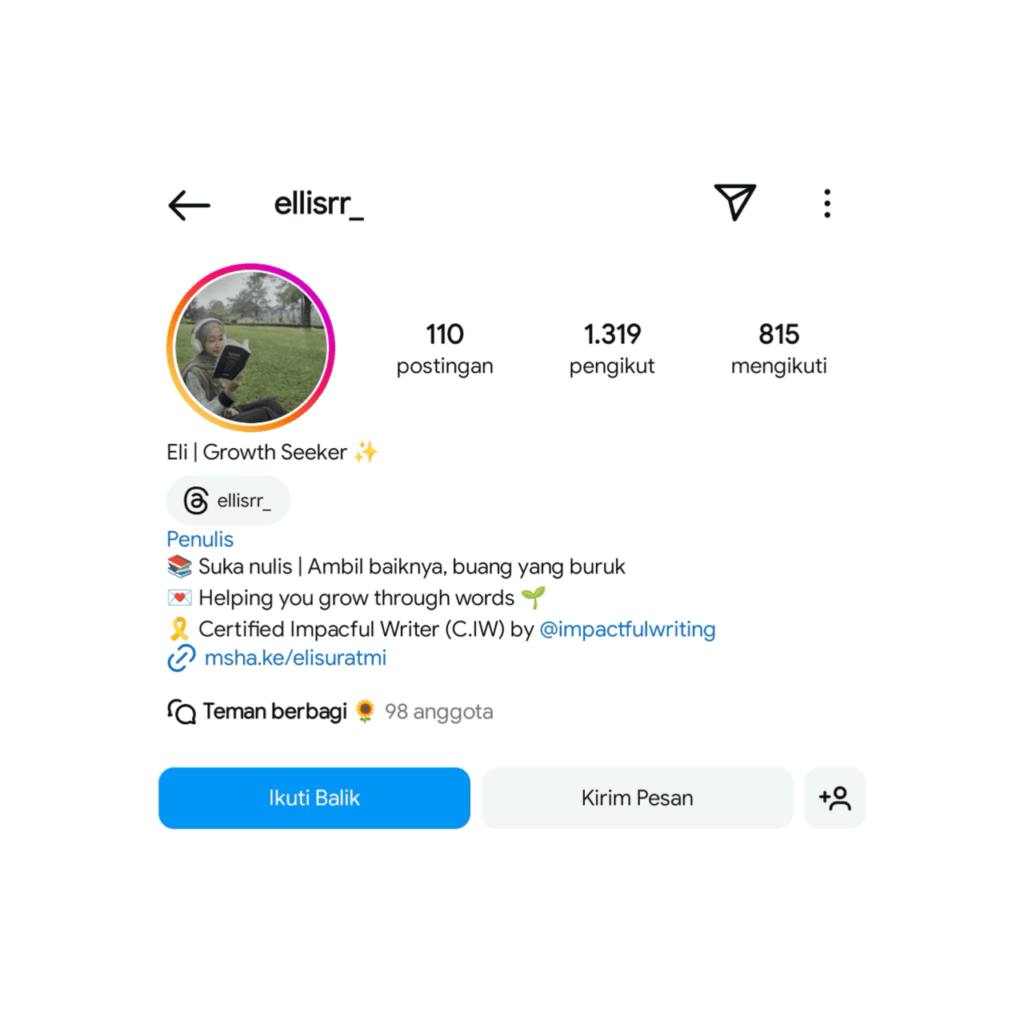This screenshot has width=1024, height=1024.
Task: Open the msha.ke/elisuratmi link
Action: pos(294,659)
